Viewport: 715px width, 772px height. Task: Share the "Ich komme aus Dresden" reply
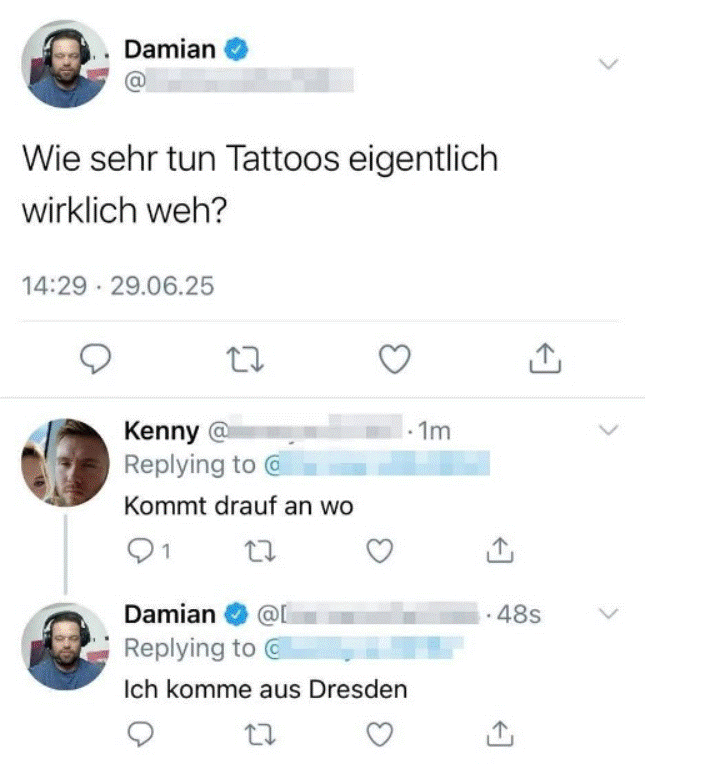[x=499, y=733]
